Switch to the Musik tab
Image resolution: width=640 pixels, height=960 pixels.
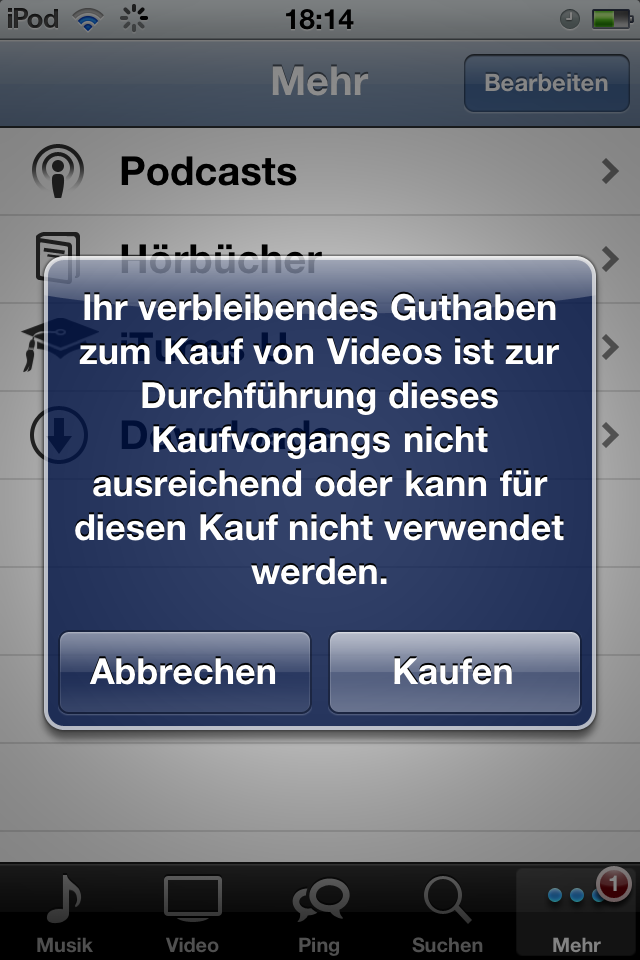(x=64, y=912)
